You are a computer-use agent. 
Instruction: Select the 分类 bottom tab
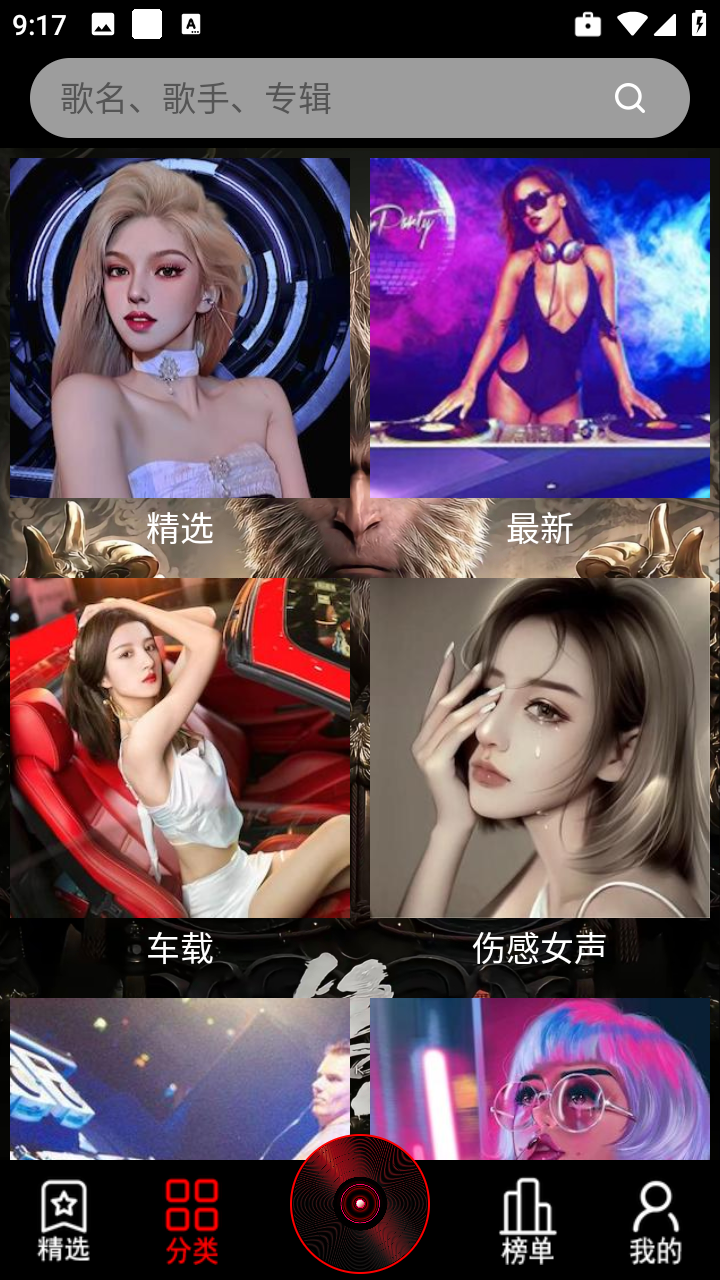coord(192,1220)
